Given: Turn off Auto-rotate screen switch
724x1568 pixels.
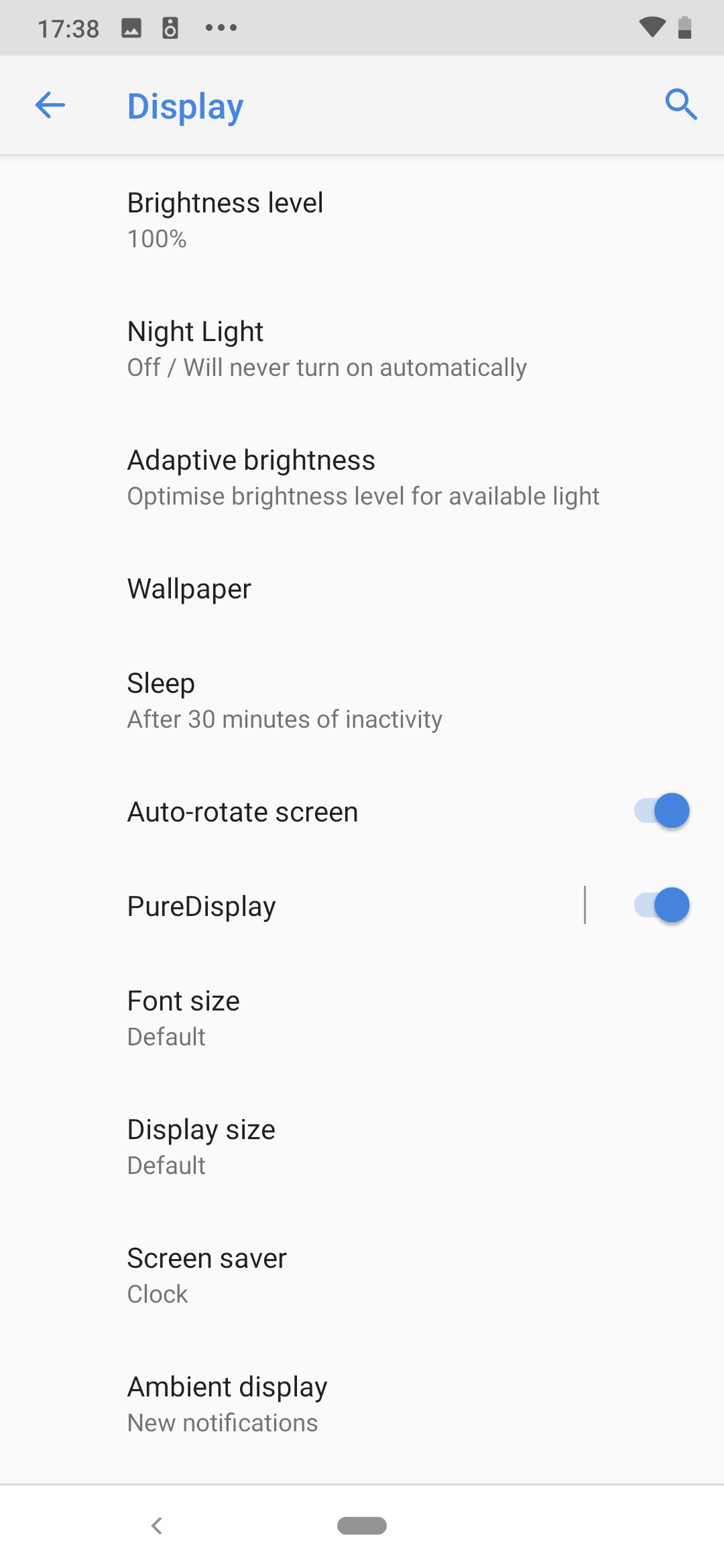Looking at the screenshot, I should 662,811.
